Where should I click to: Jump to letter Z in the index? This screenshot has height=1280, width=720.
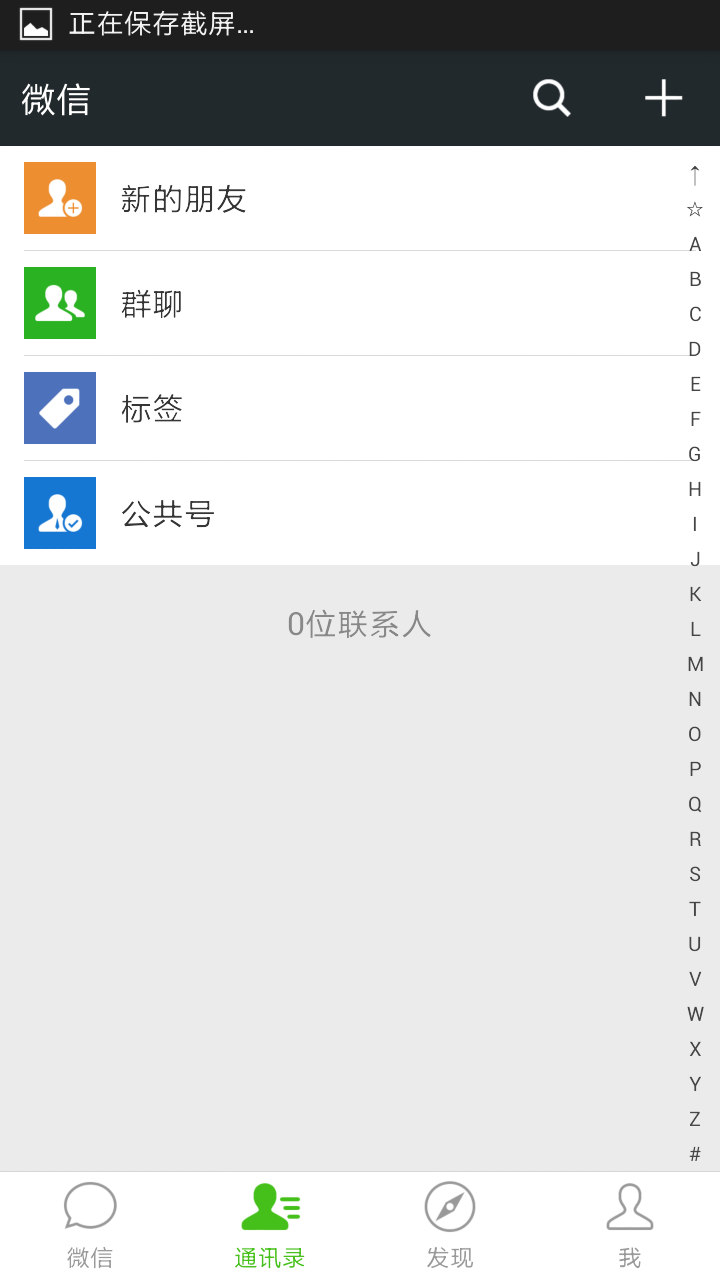695,1119
